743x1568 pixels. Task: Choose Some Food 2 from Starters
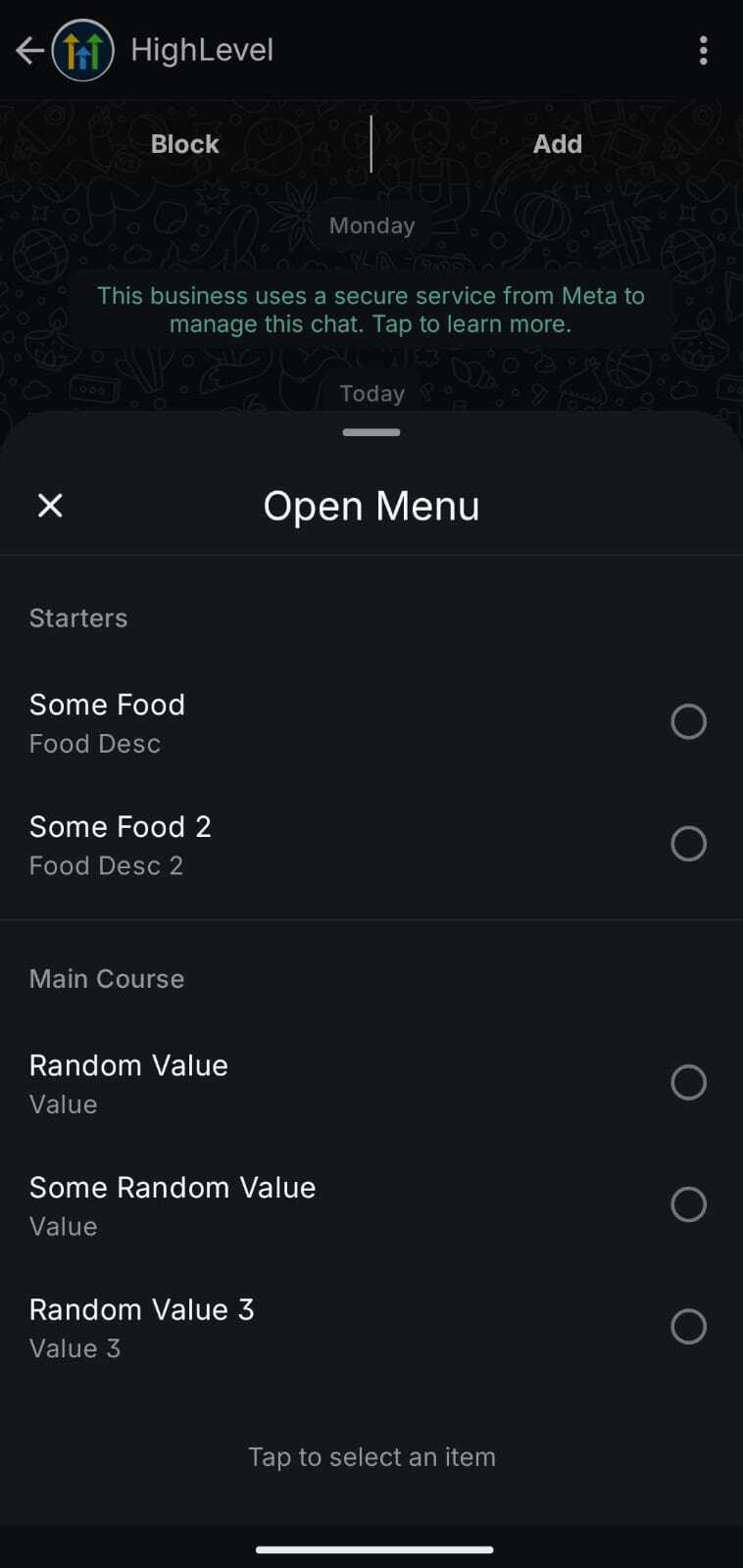click(x=688, y=844)
